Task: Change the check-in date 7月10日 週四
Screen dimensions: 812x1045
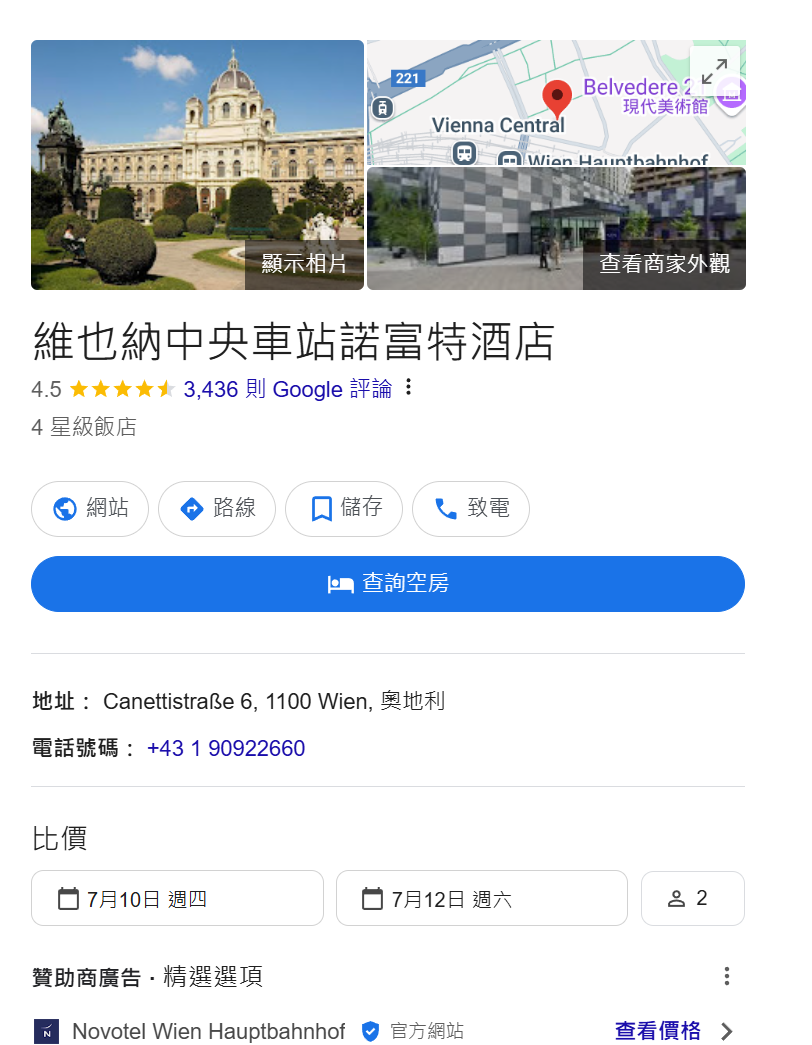Action: click(x=177, y=898)
